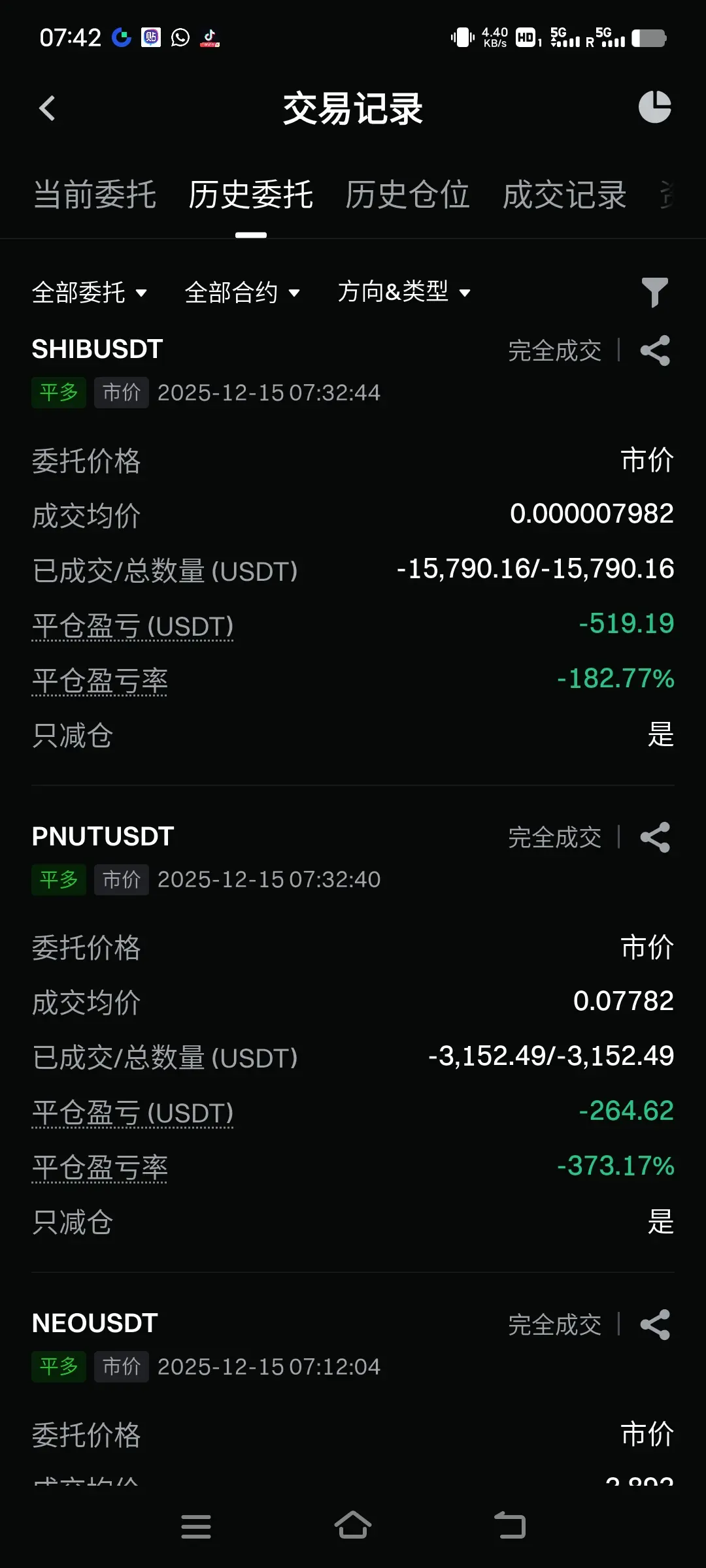This screenshot has height=1568, width=706.
Task: Tap 平仓盈亏 (USDT) label under PNUTUSDT
Action: 133,1113
